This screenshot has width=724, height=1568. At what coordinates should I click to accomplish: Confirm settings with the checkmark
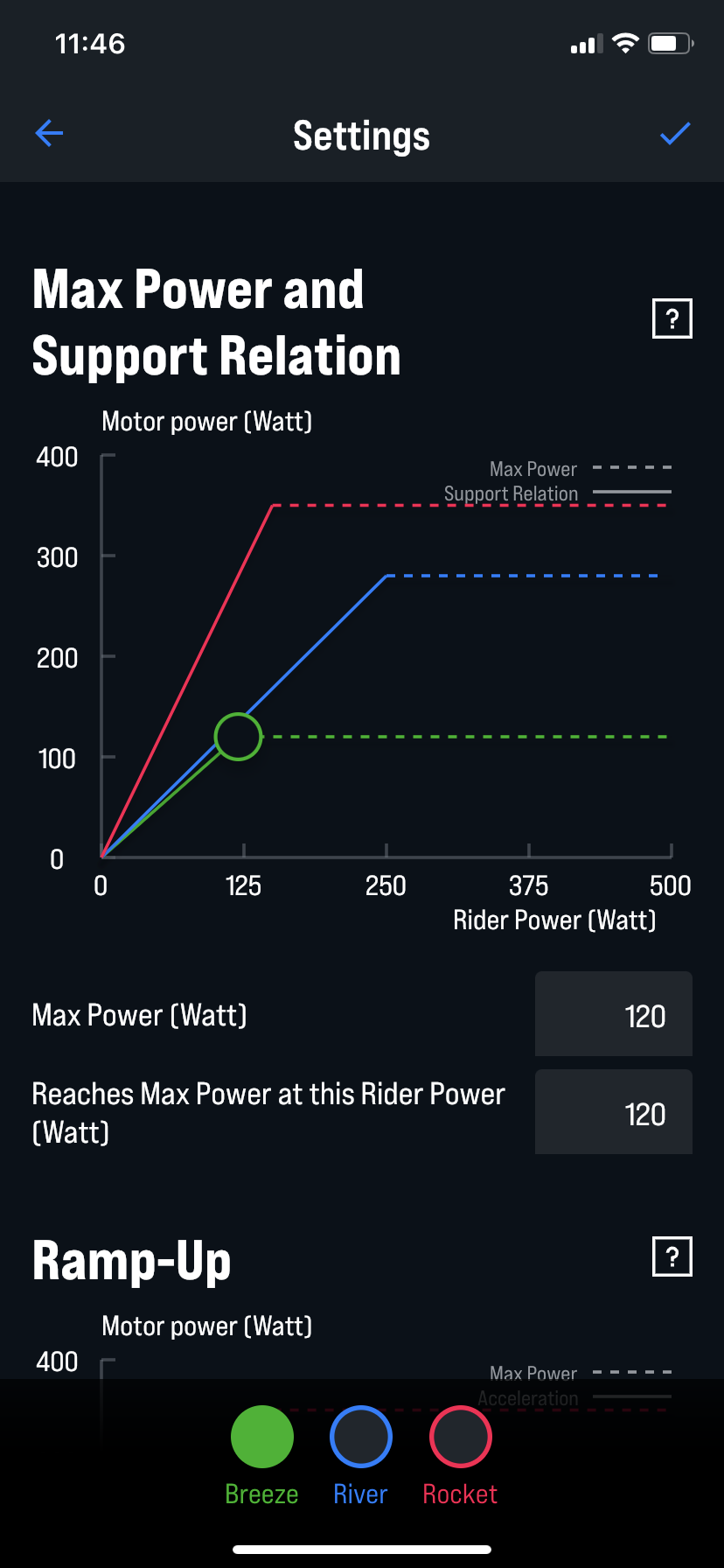[x=674, y=134]
